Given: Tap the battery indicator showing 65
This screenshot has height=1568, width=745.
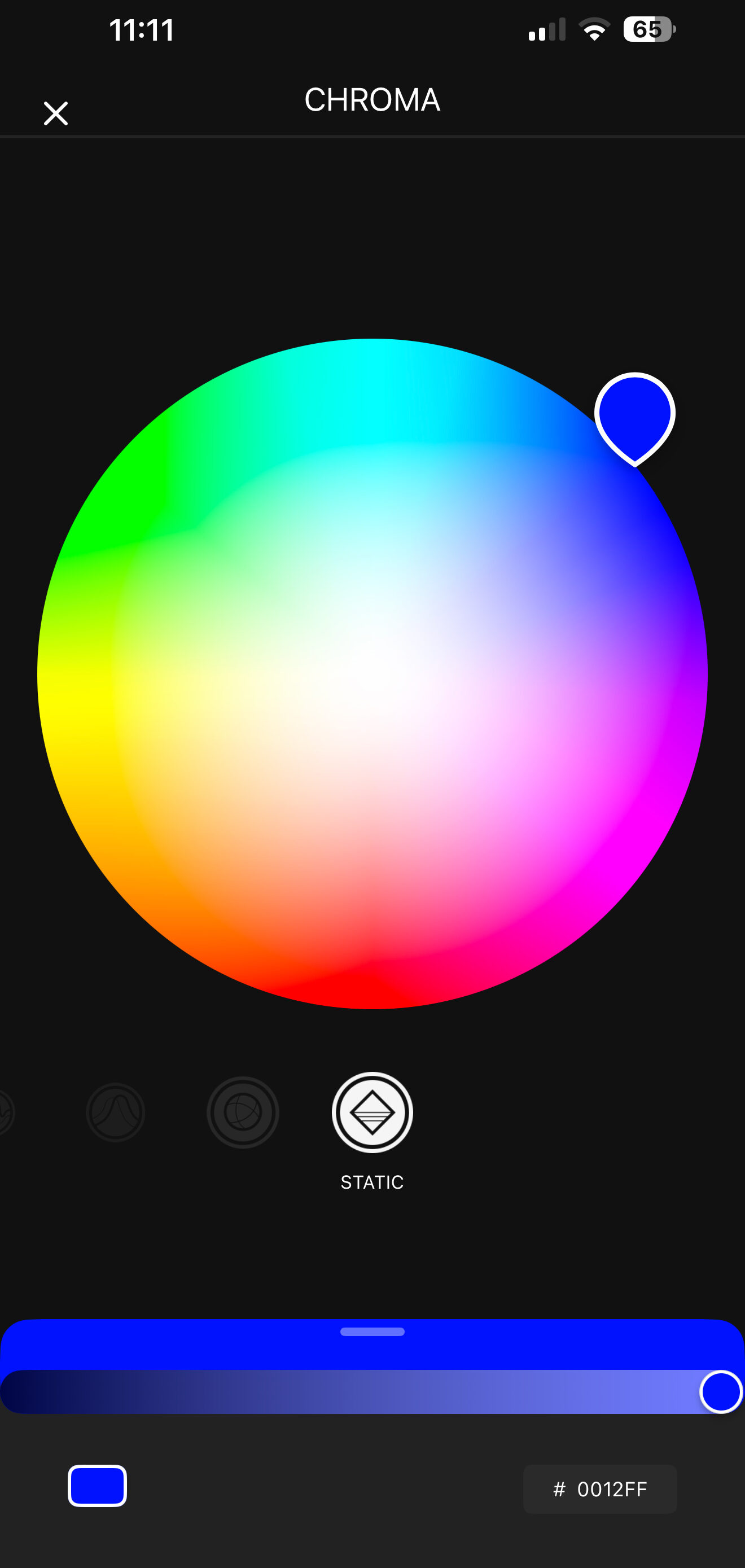Looking at the screenshot, I should pos(649,30).
